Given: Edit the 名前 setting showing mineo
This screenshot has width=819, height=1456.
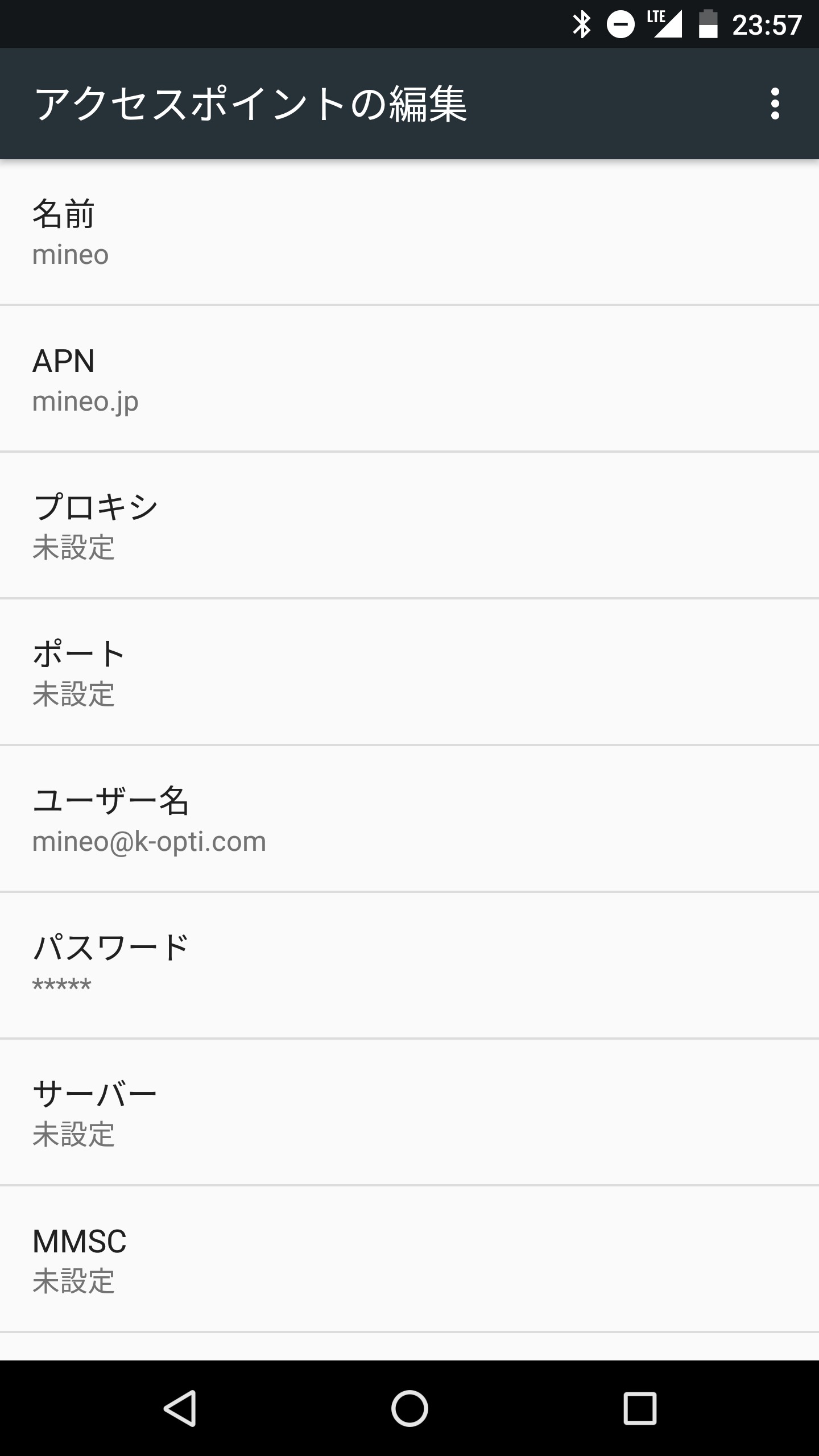Looking at the screenshot, I should click(409, 232).
